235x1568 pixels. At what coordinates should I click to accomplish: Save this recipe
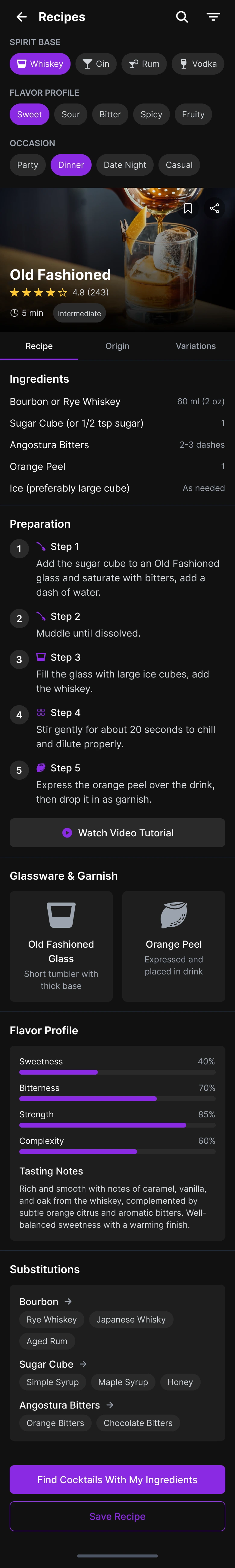point(117,1516)
